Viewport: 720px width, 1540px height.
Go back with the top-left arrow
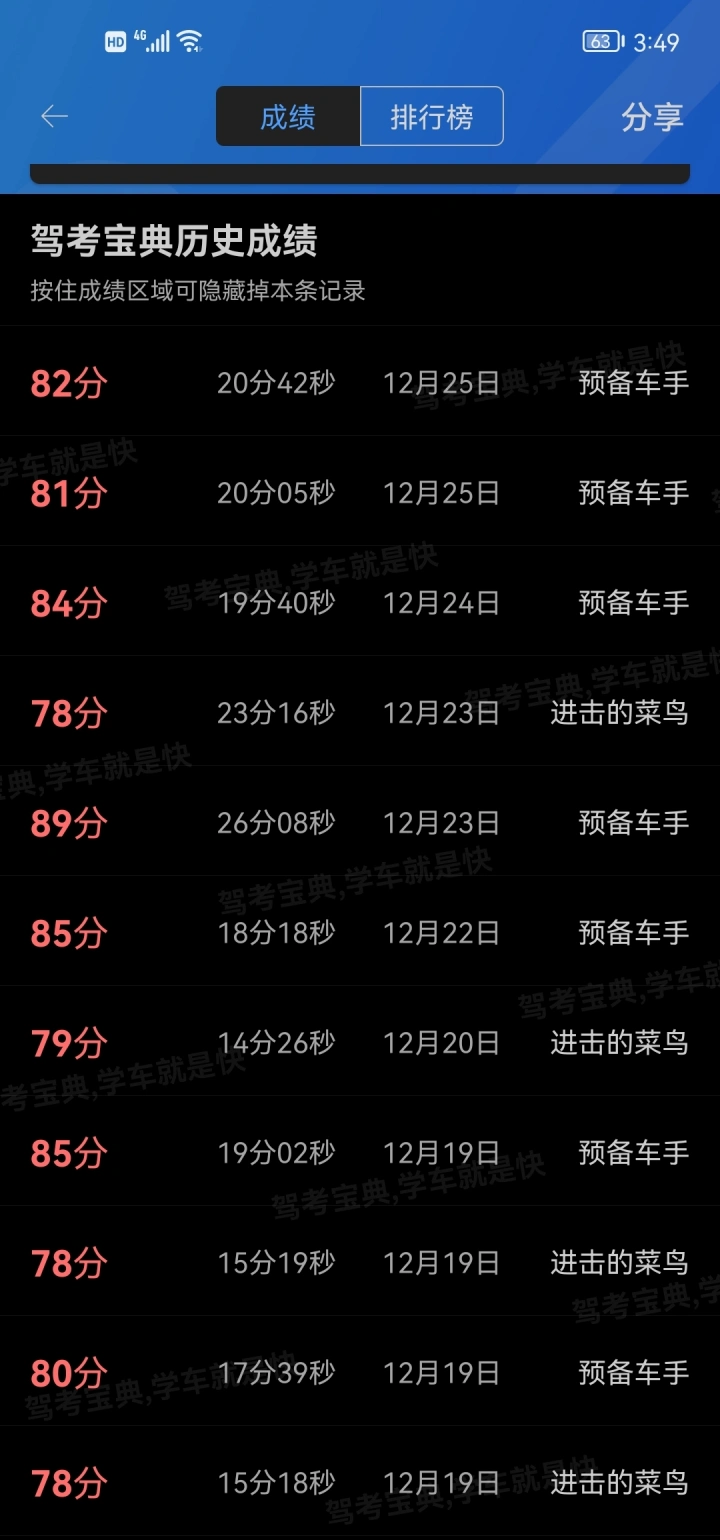[x=54, y=117]
